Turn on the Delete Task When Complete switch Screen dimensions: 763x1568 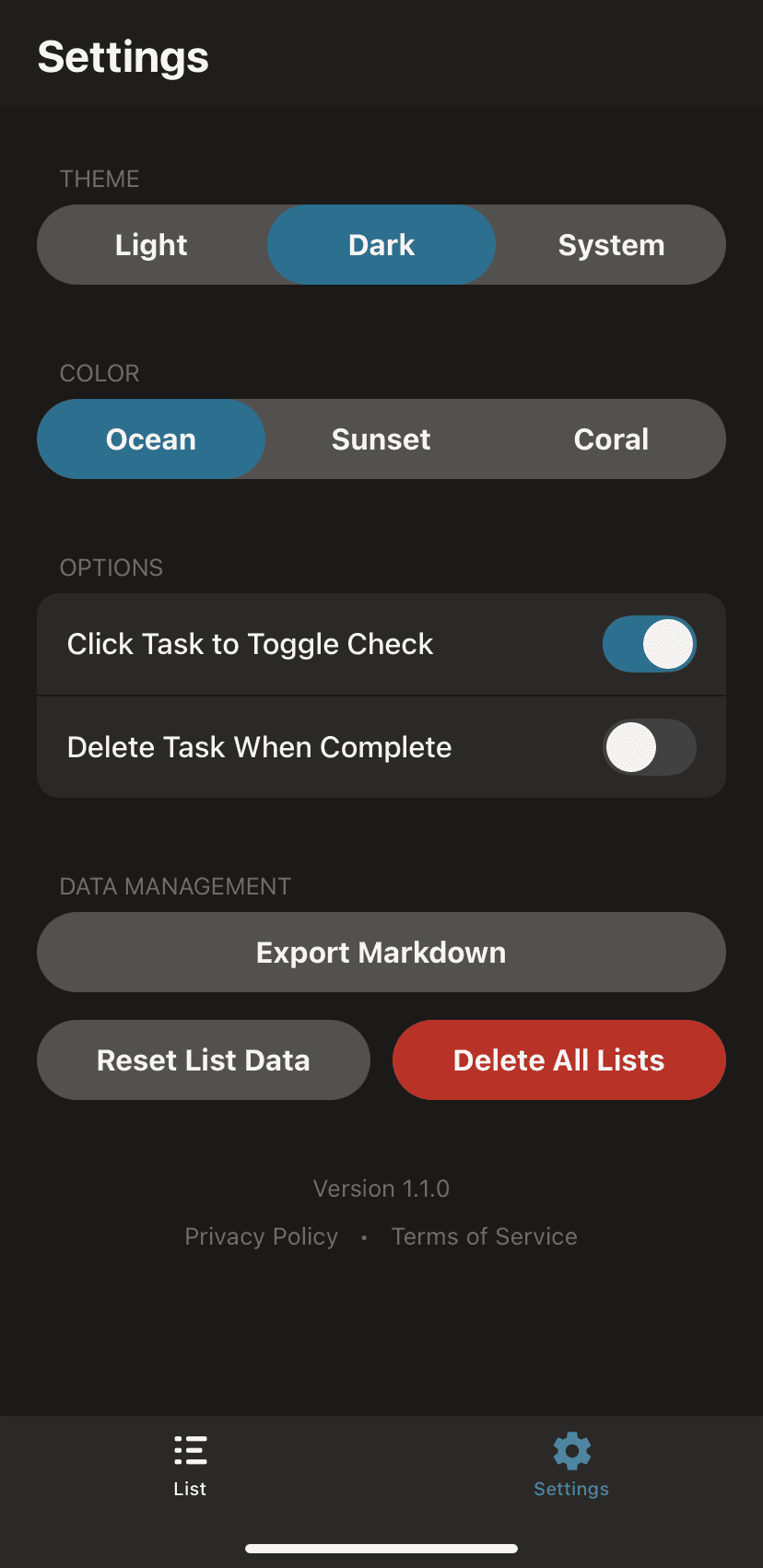pyautogui.click(x=650, y=747)
